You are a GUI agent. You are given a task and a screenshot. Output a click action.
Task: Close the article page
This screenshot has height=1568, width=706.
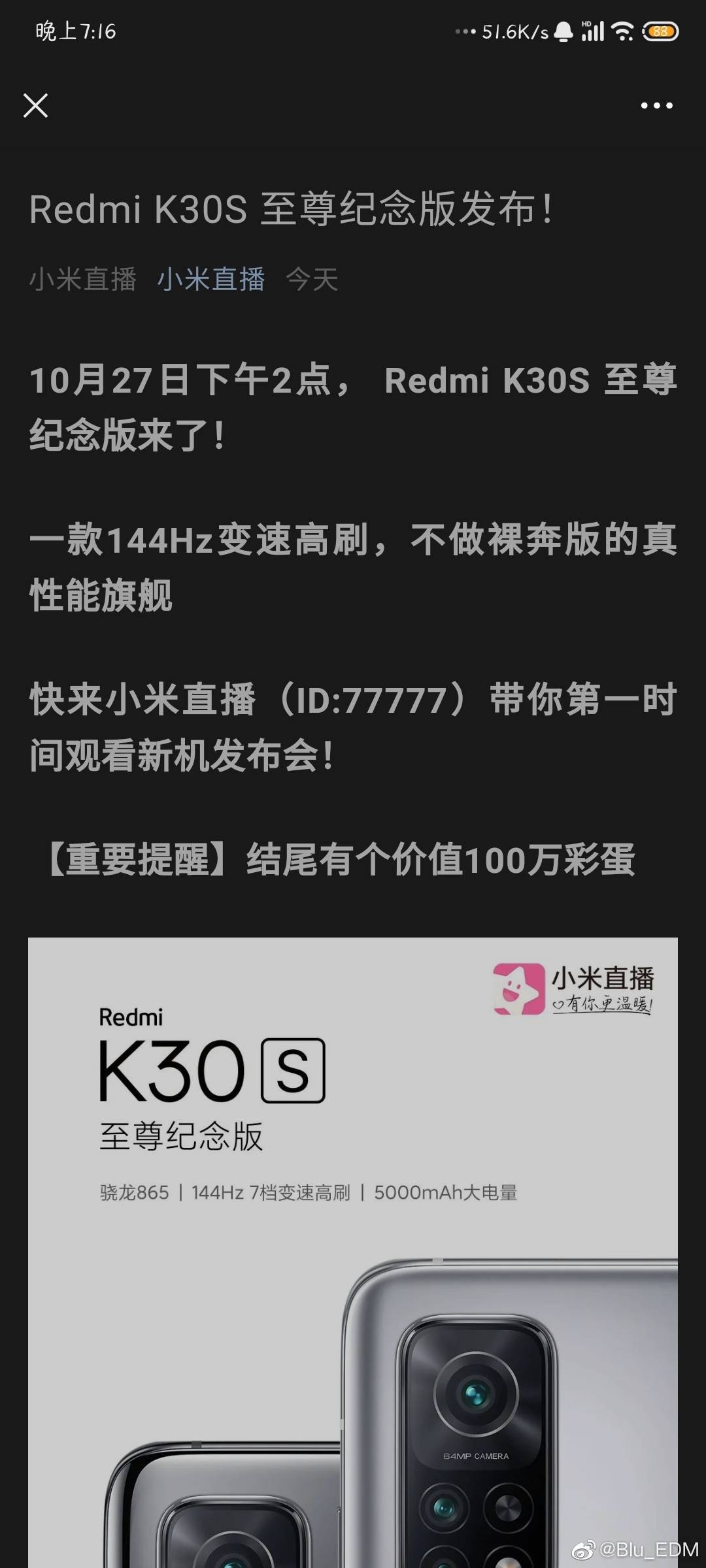coord(35,105)
